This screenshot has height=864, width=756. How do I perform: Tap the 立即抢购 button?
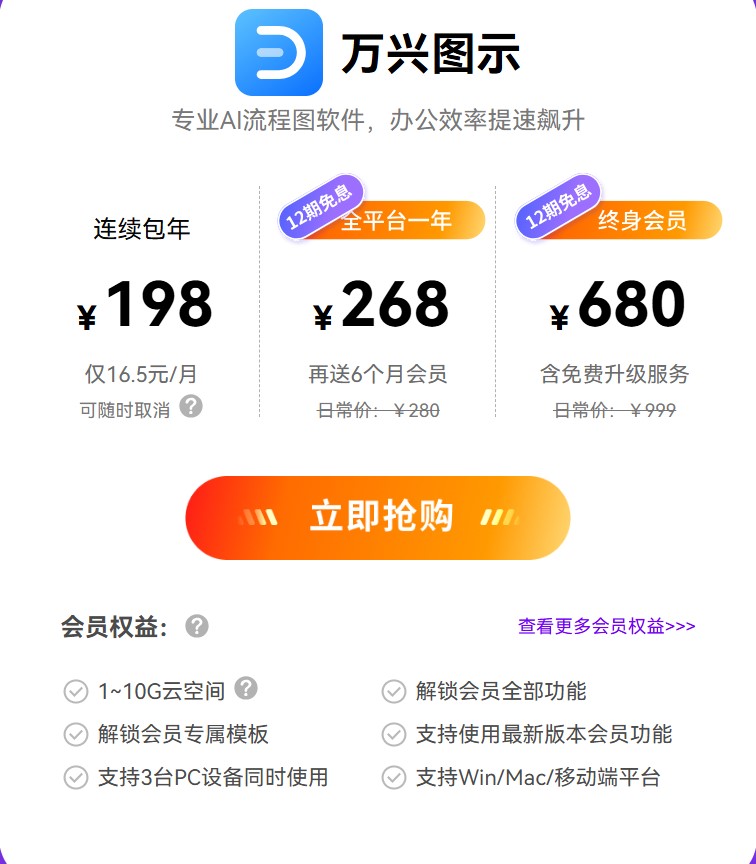tap(378, 517)
